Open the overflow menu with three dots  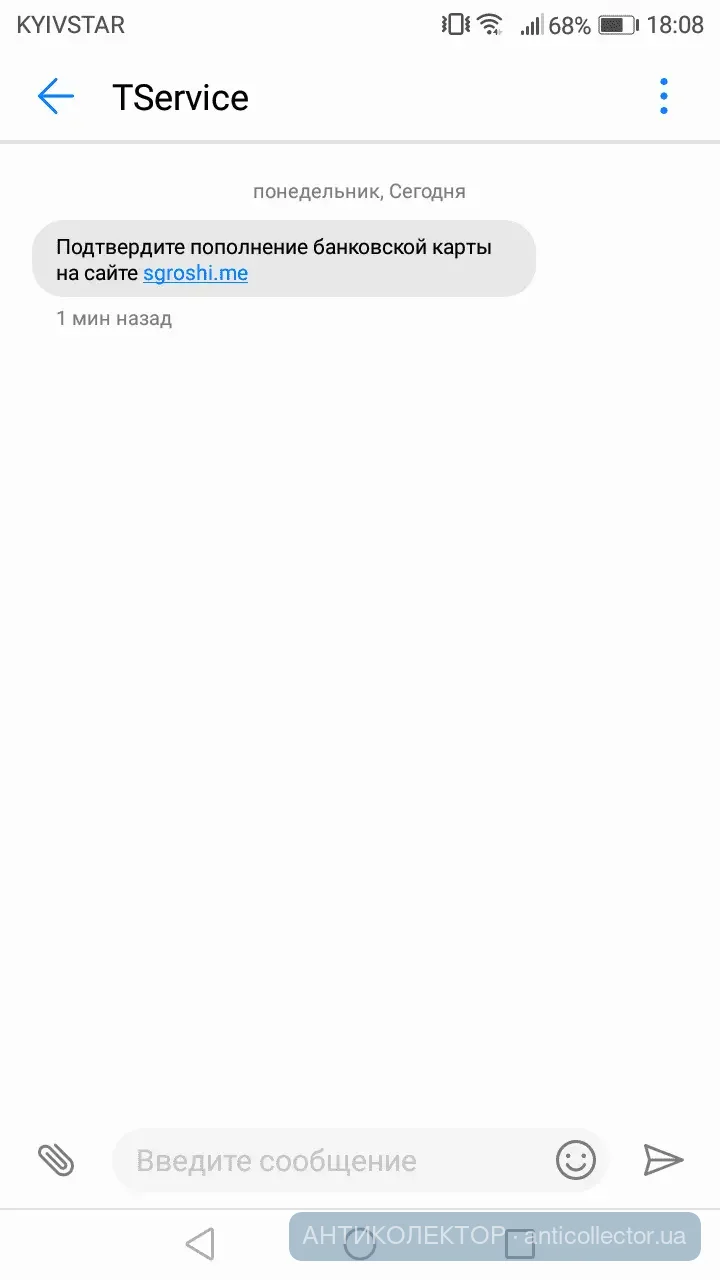pos(663,97)
